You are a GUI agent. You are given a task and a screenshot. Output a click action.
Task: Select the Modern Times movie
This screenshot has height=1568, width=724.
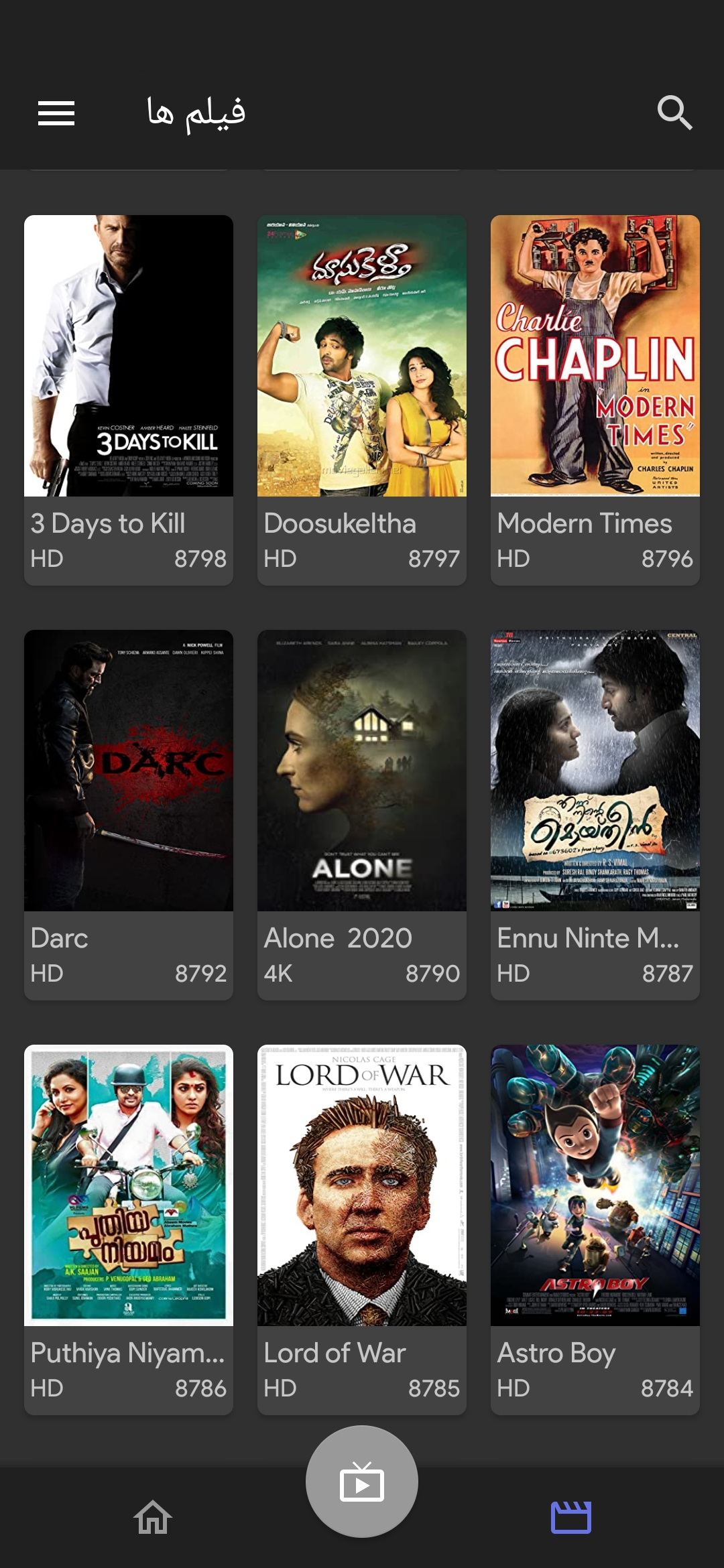click(x=595, y=399)
